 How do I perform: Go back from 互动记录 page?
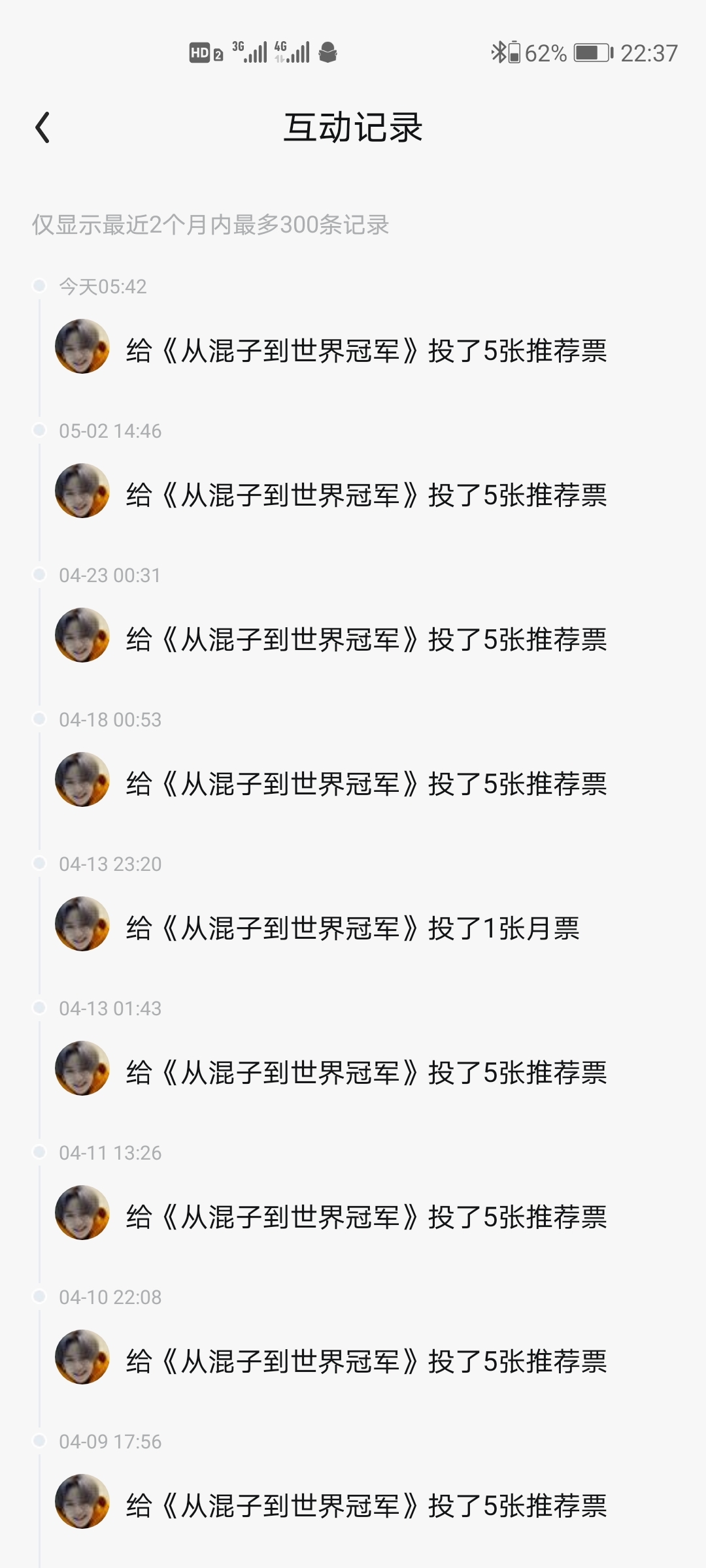(43, 127)
